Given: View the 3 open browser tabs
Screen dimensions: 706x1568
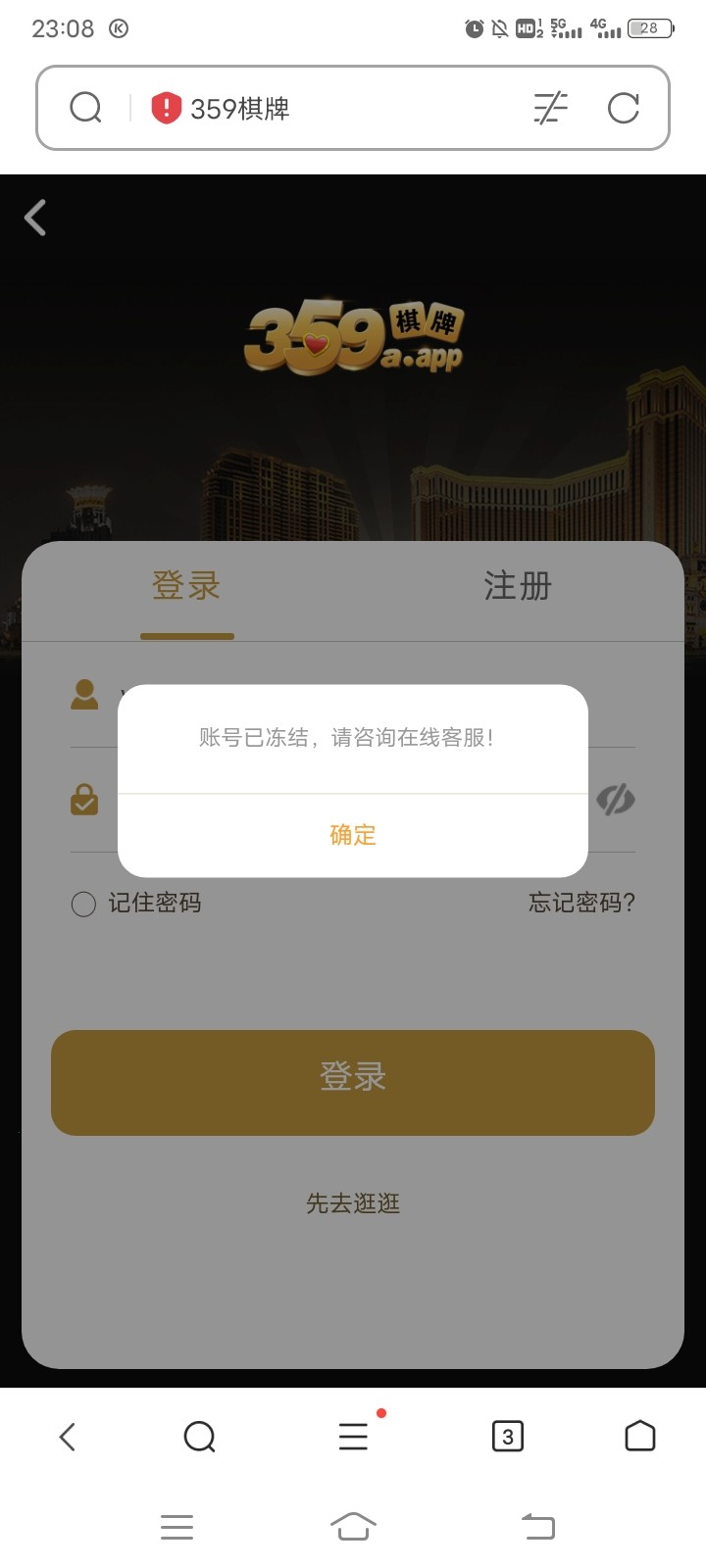Looking at the screenshot, I should click(507, 1437).
